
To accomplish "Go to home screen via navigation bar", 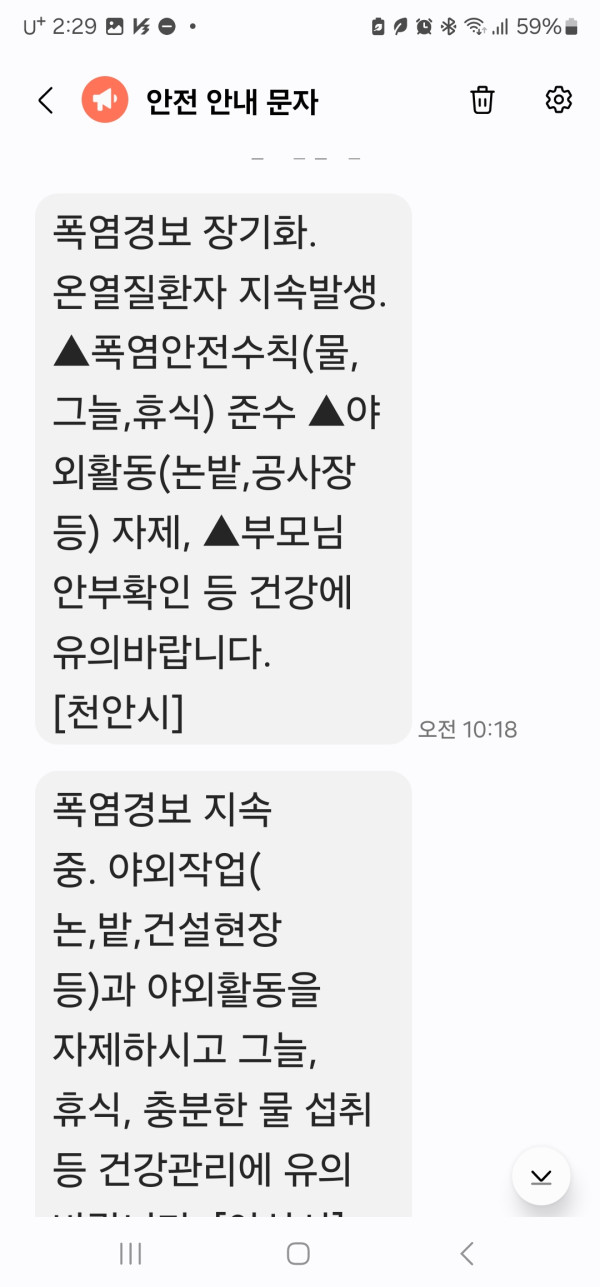I will click(x=298, y=1253).
